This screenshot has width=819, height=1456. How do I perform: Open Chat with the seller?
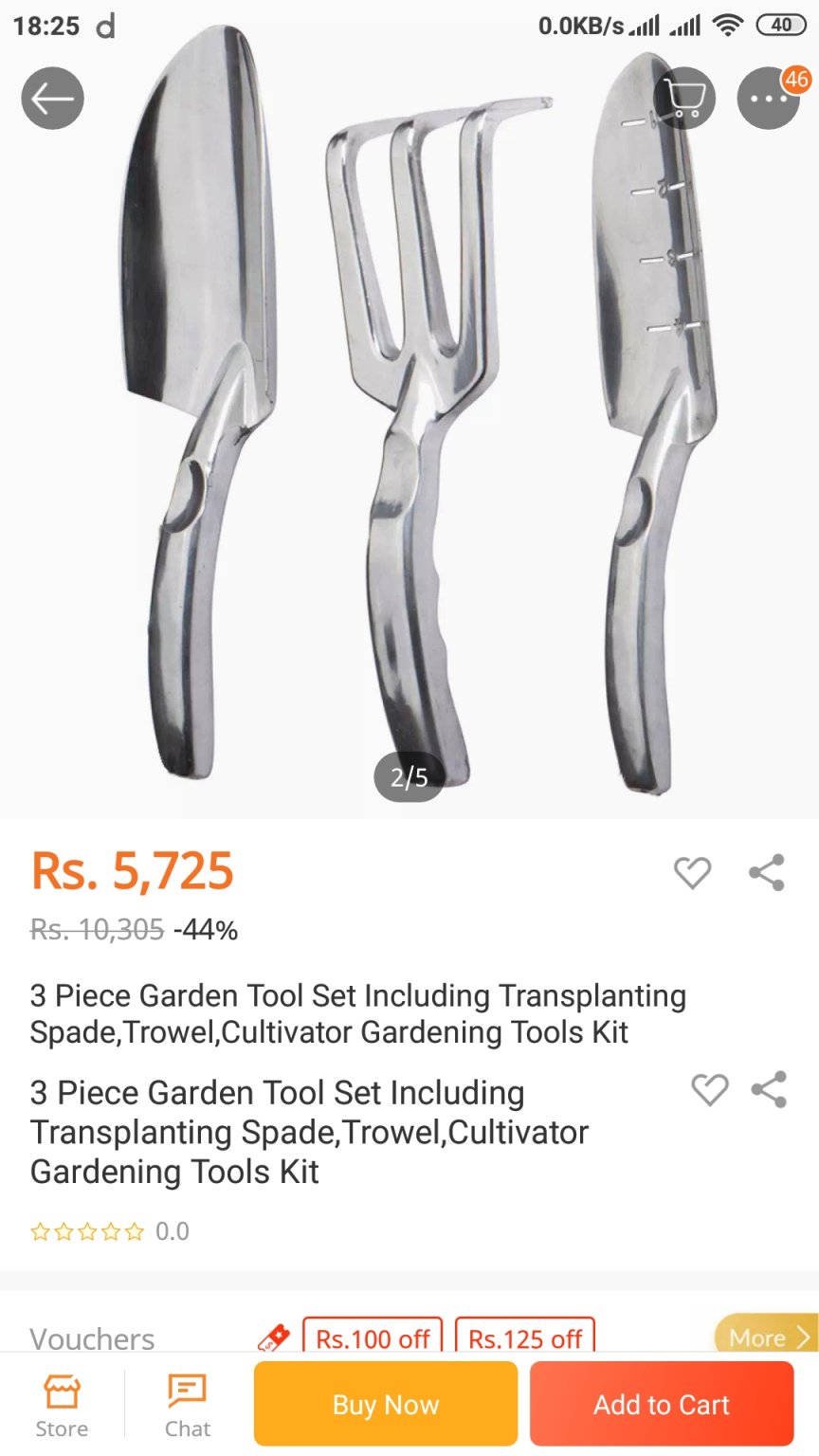coord(188,1407)
